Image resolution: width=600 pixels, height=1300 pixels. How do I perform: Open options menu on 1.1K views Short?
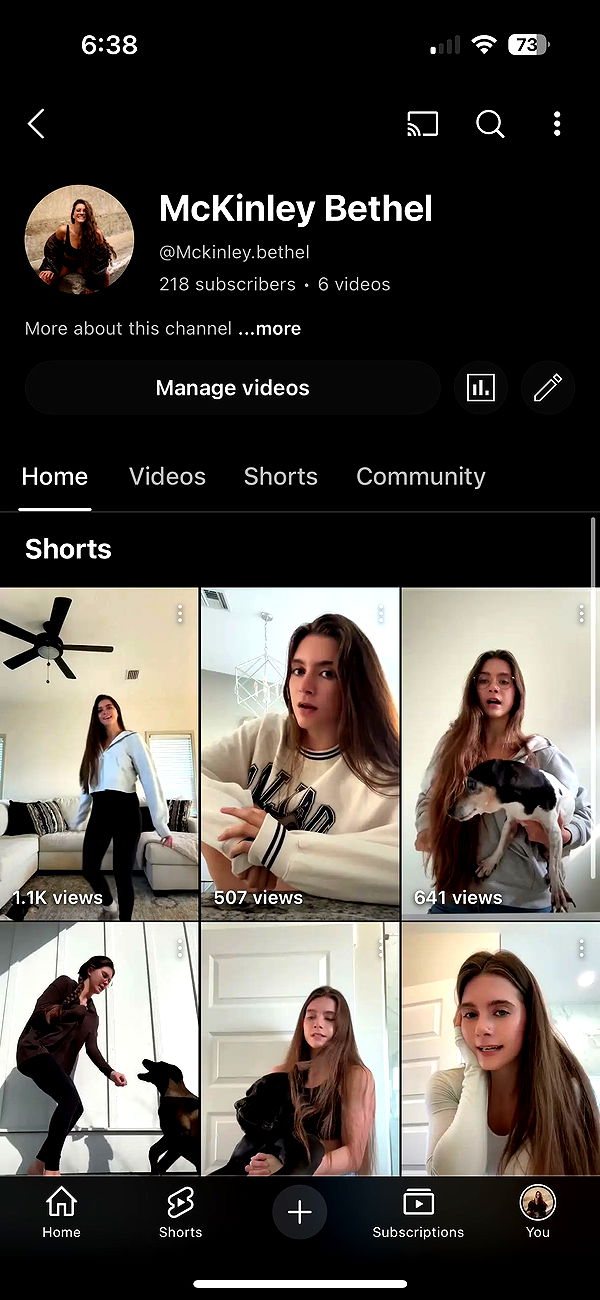tap(180, 613)
